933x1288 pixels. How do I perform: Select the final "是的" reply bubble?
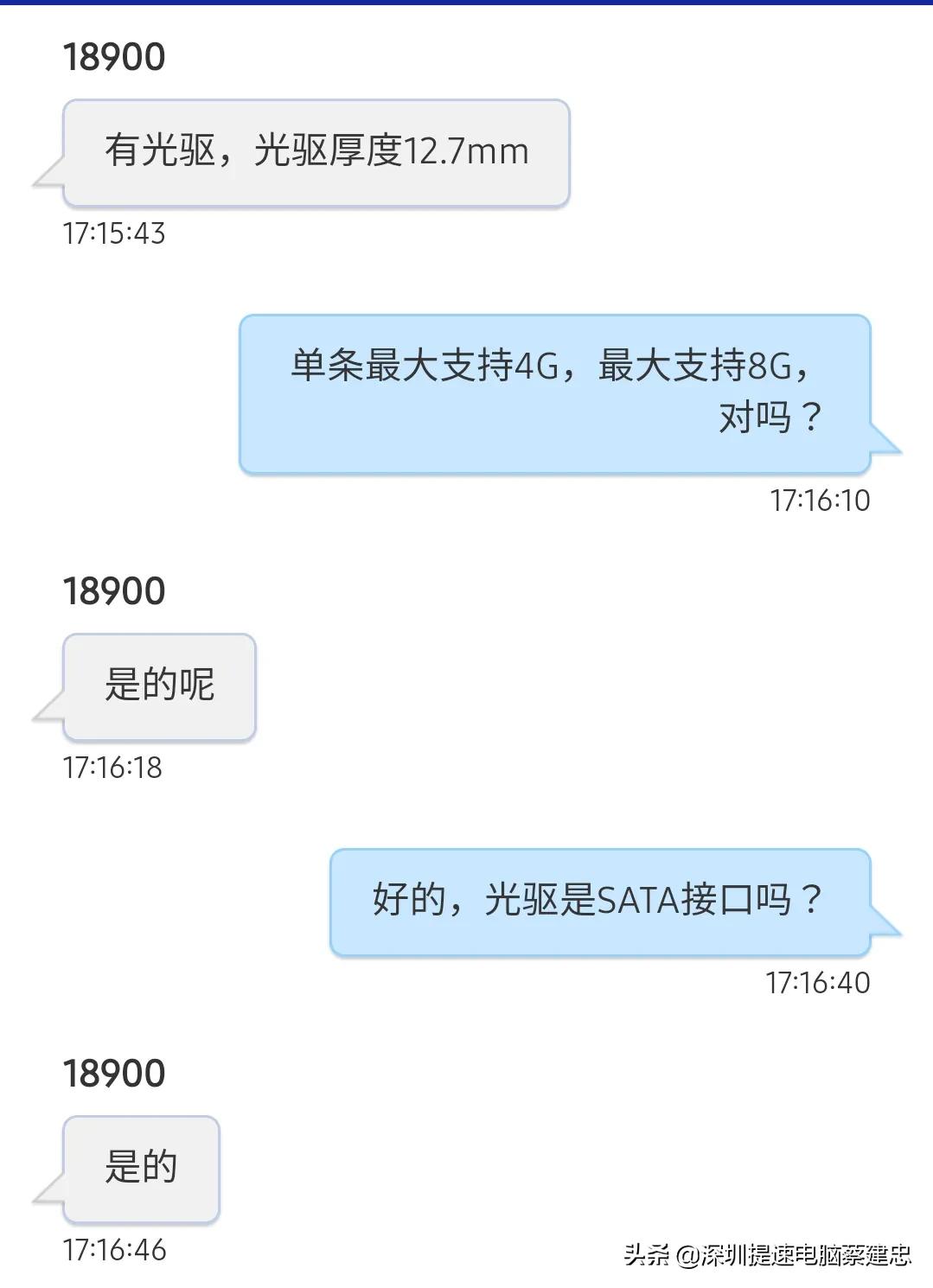click(x=141, y=1166)
